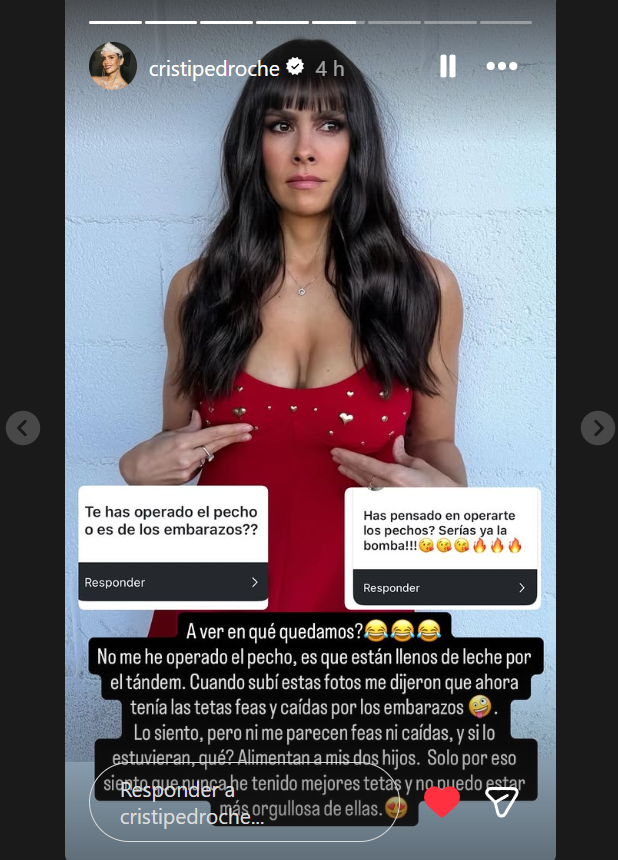Open the story's three-dot options menu
618x860 pixels.
coord(502,66)
